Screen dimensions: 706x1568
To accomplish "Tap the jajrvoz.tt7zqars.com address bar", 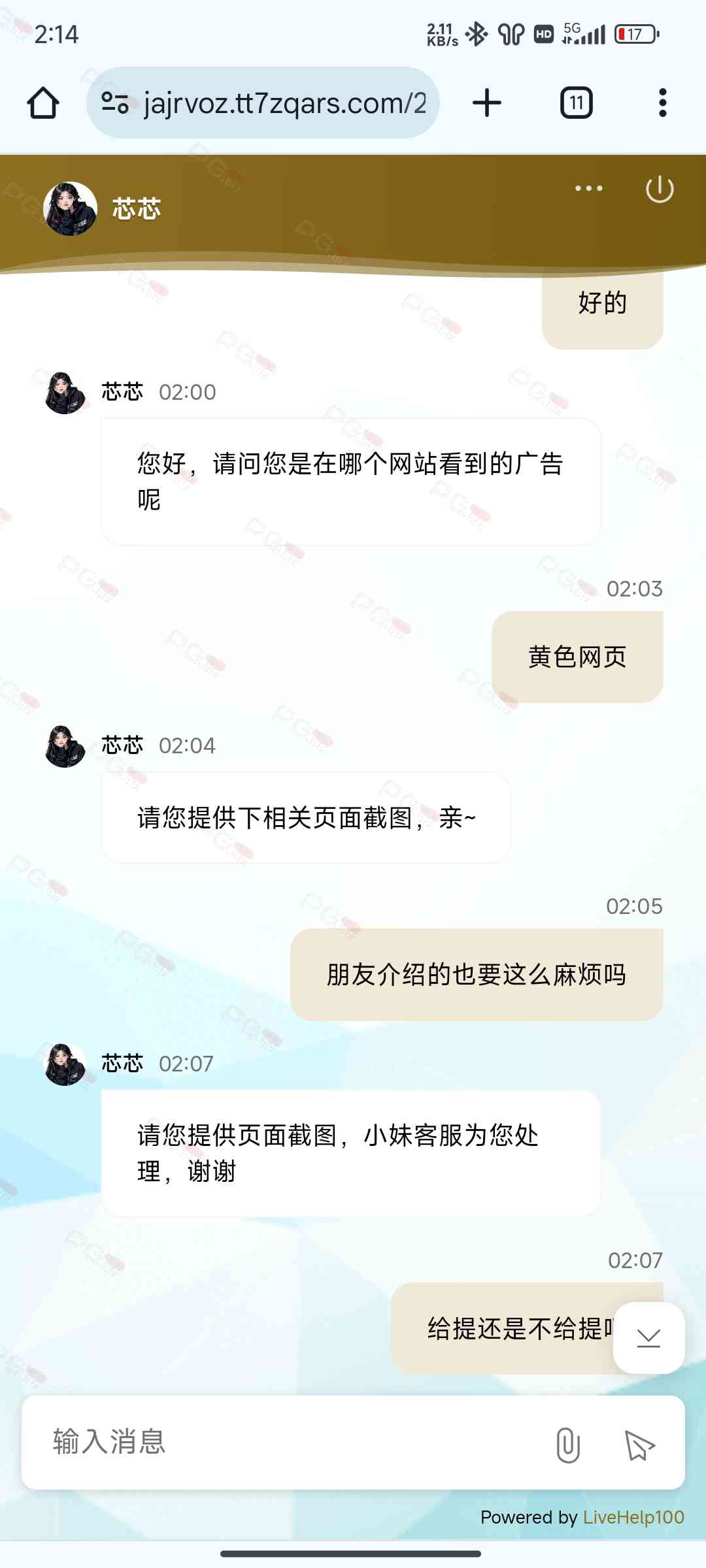I will (x=284, y=103).
